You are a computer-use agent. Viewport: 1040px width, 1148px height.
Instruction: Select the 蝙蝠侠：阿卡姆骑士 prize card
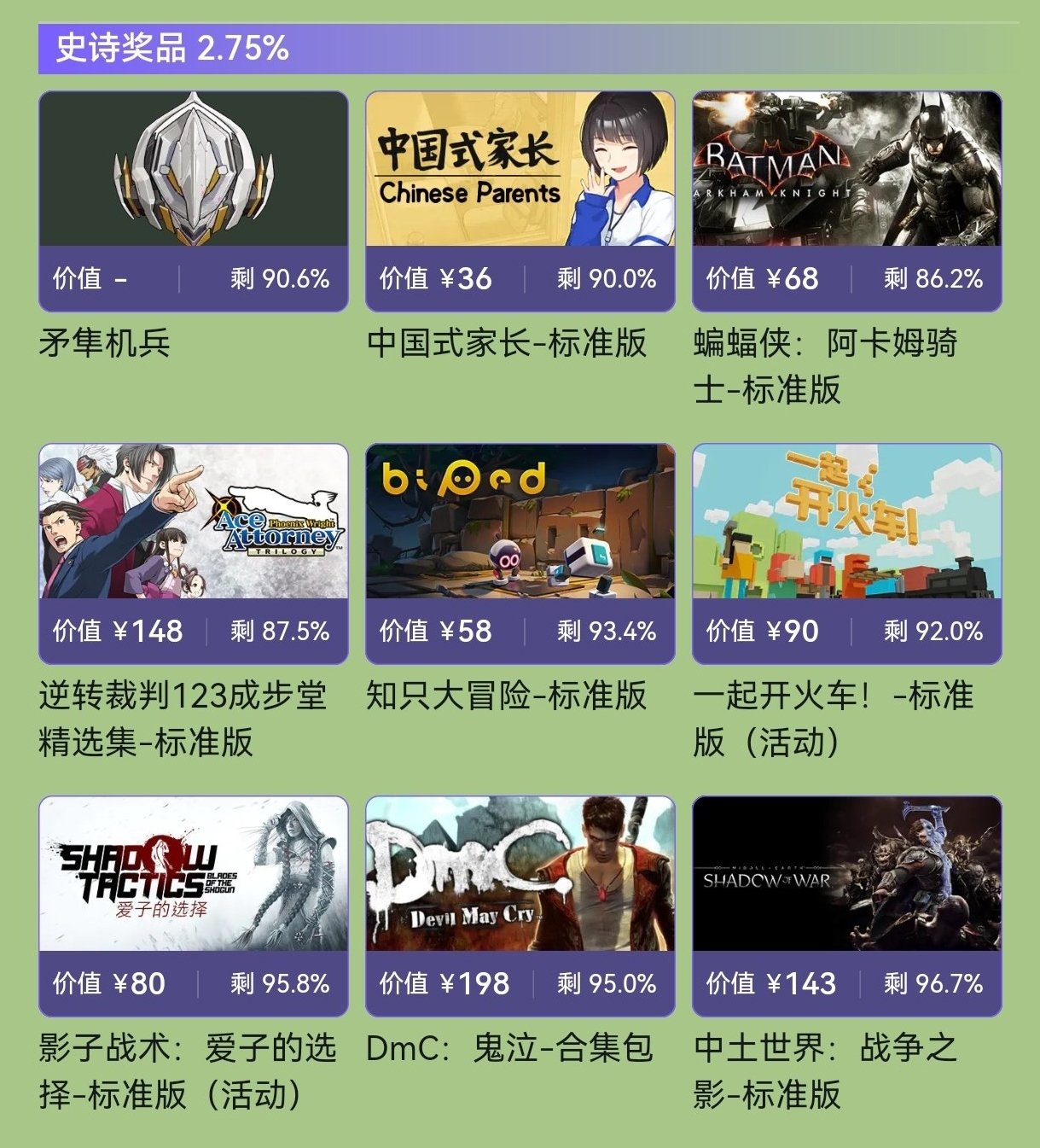[846, 170]
